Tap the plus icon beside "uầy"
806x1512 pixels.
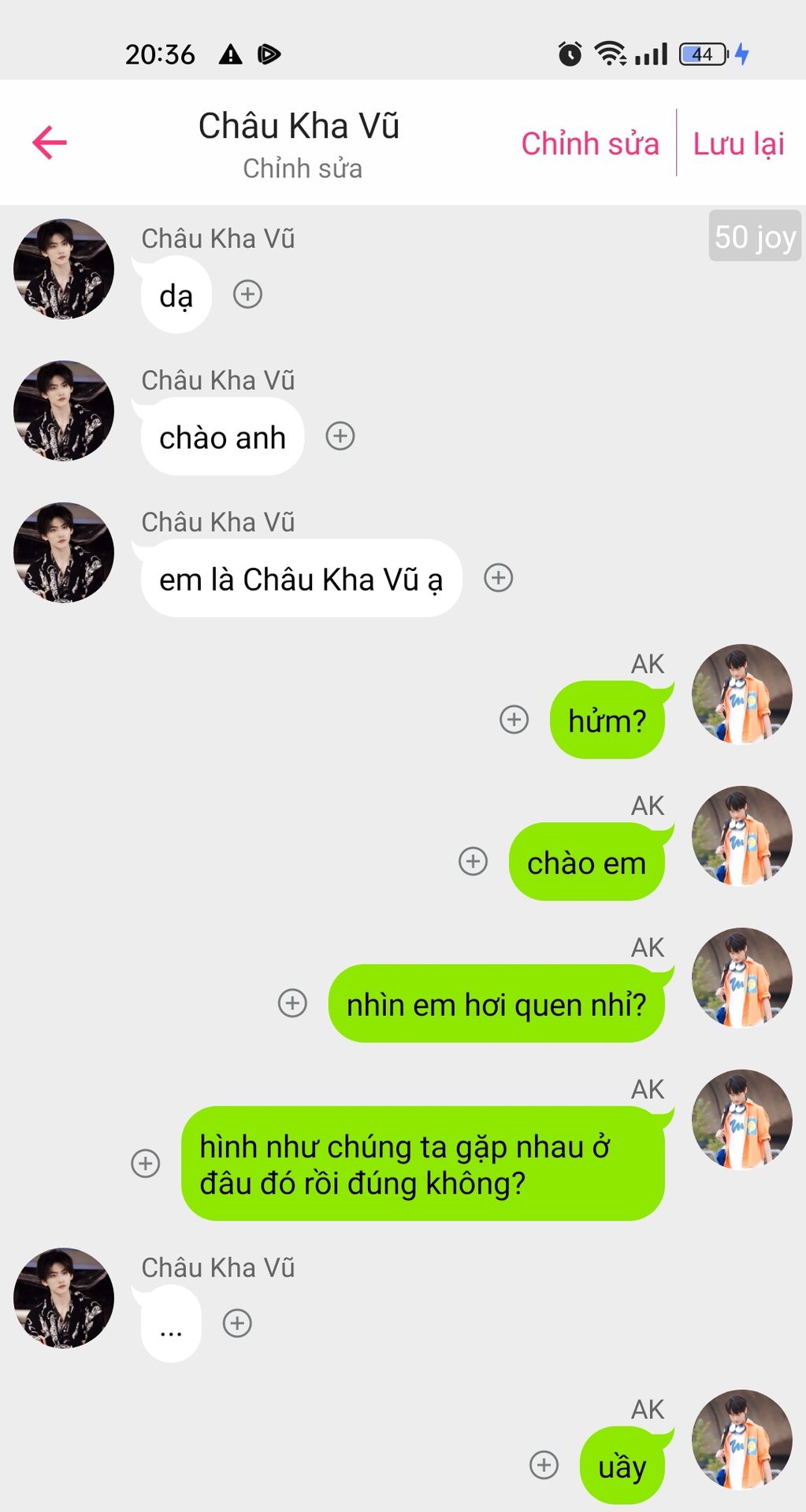pos(544,1465)
